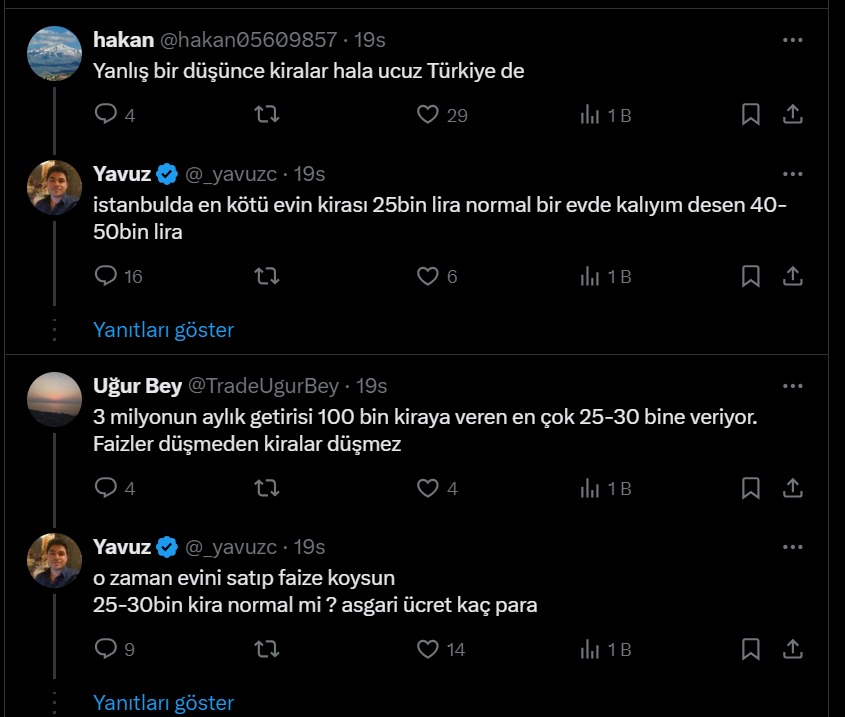Bookmark hakan's tweet
Screen dimensions: 845x717
[750, 115]
